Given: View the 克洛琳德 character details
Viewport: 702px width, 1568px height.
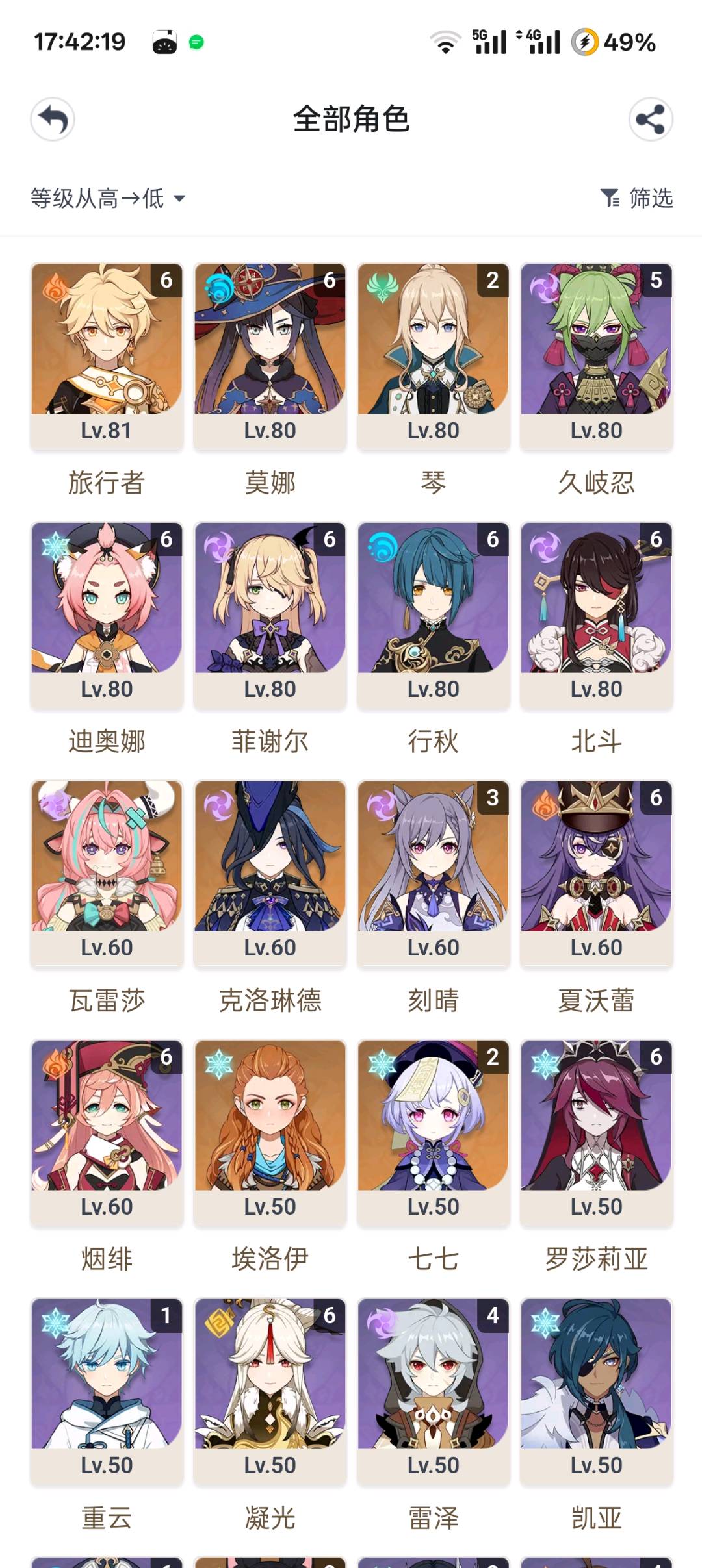Looking at the screenshot, I should pyautogui.click(x=270, y=872).
